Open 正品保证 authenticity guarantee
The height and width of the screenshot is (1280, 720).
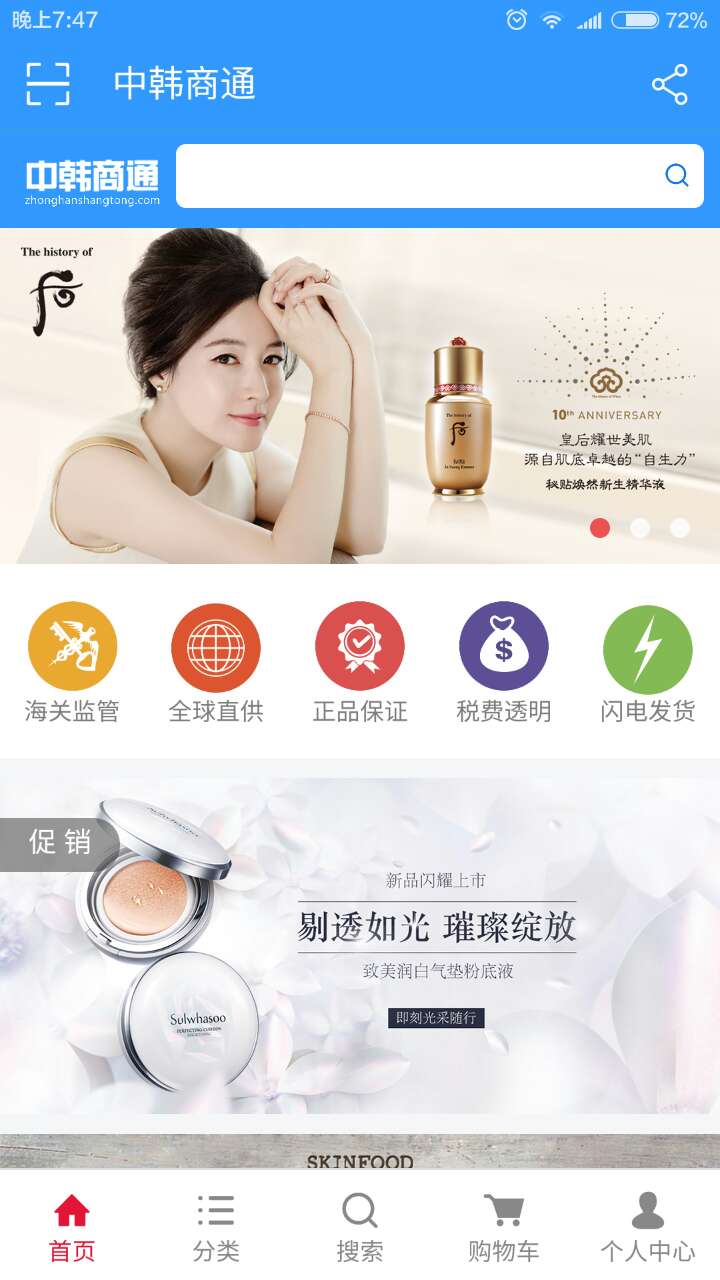click(x=360, y=662)
